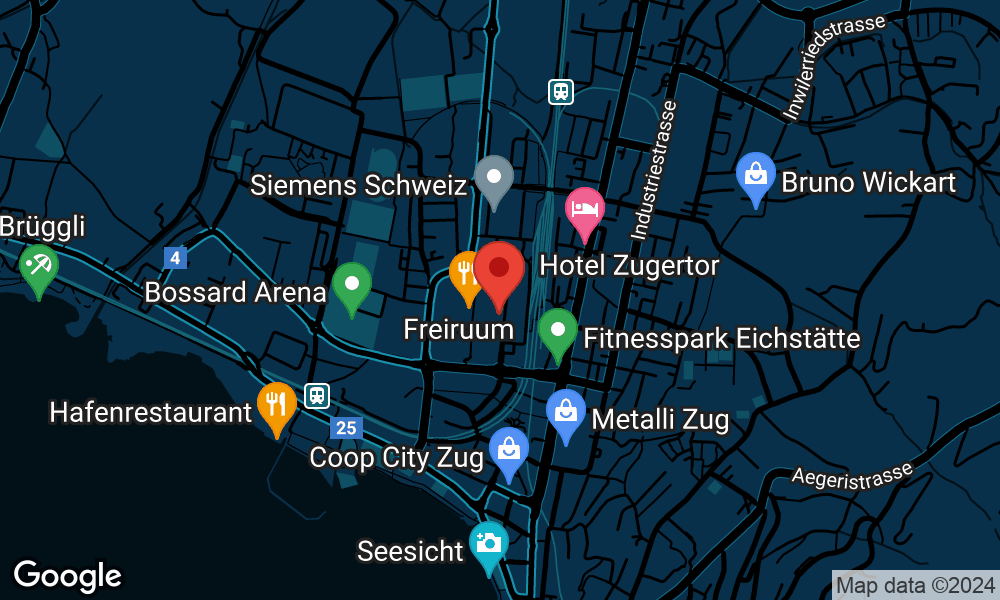Viewport: 1000px width, 600px height.
Task: Open the Freiruum restaurant pin
Action: pyautogui.click(x=465, y=274)
